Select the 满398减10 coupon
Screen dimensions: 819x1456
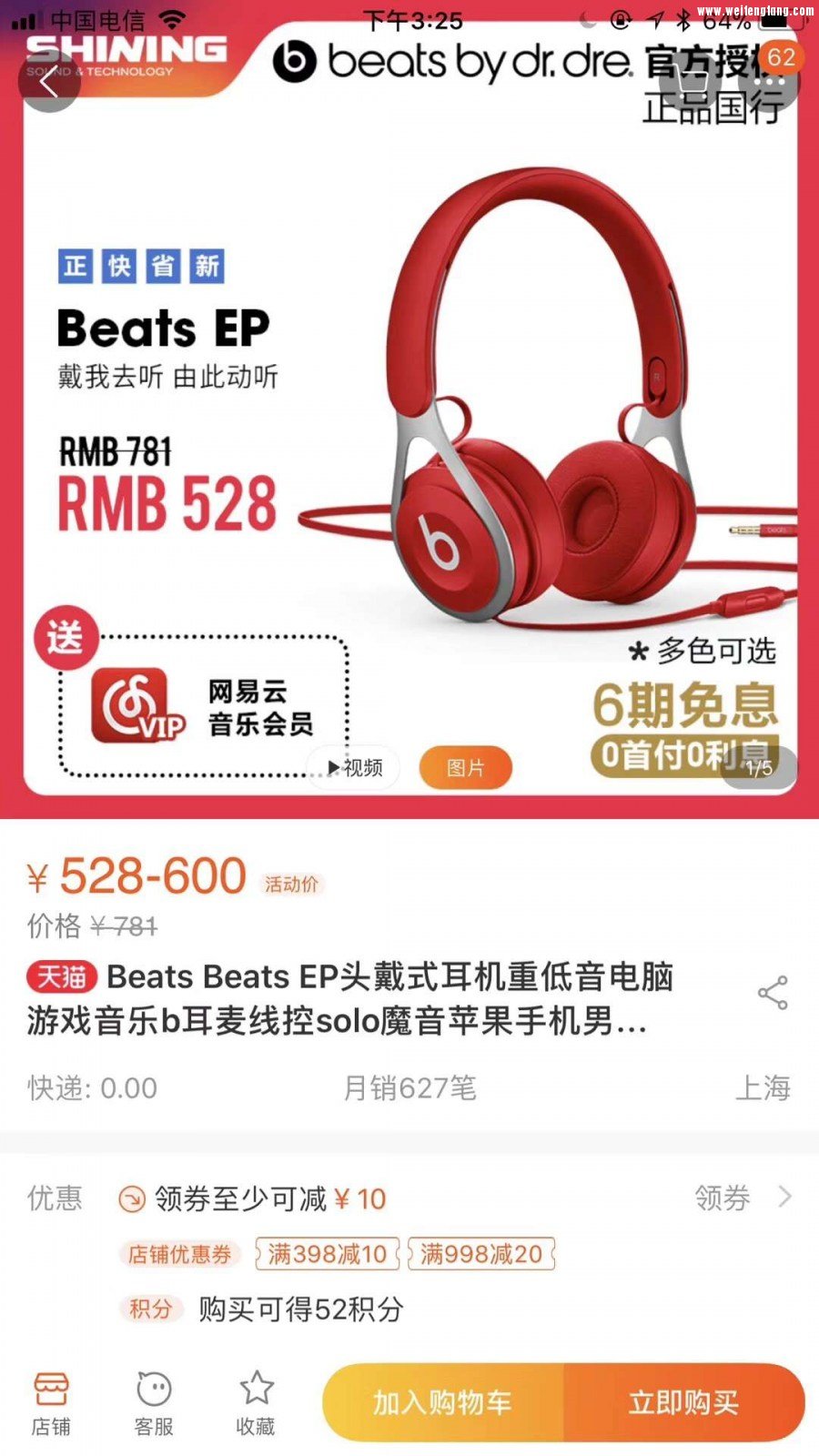point(327,1254)
